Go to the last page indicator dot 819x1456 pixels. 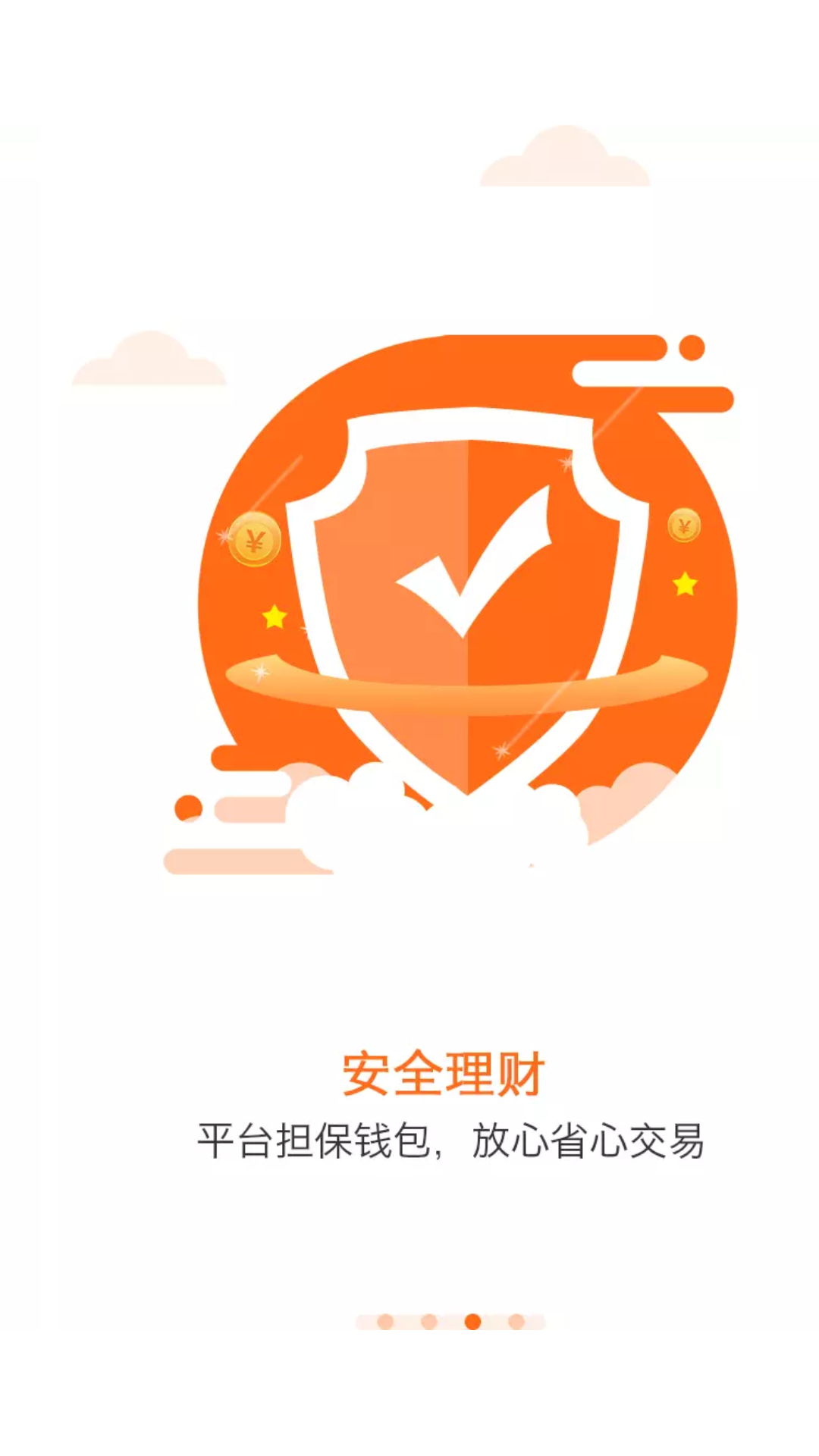[516, 1322]
